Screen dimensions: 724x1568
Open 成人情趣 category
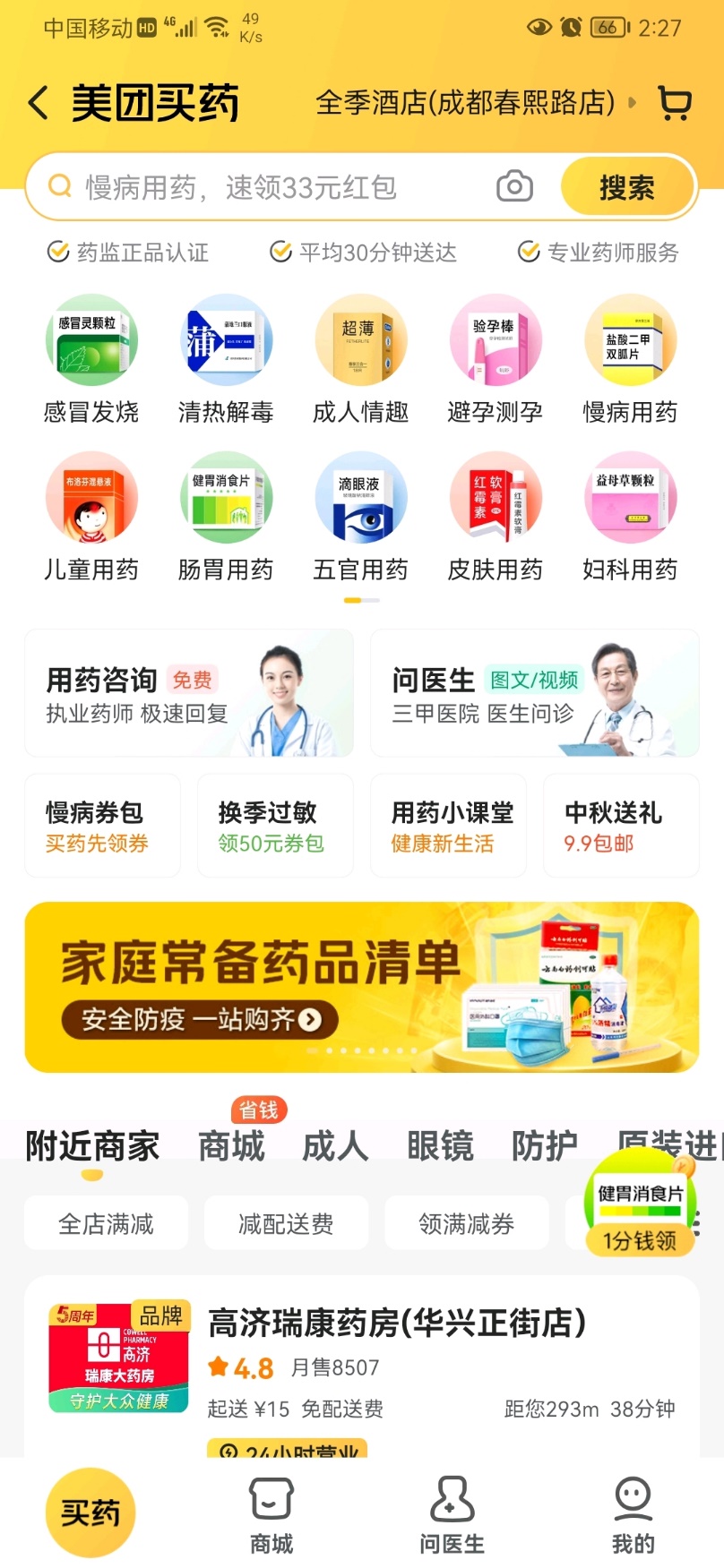tap(361, 360)
